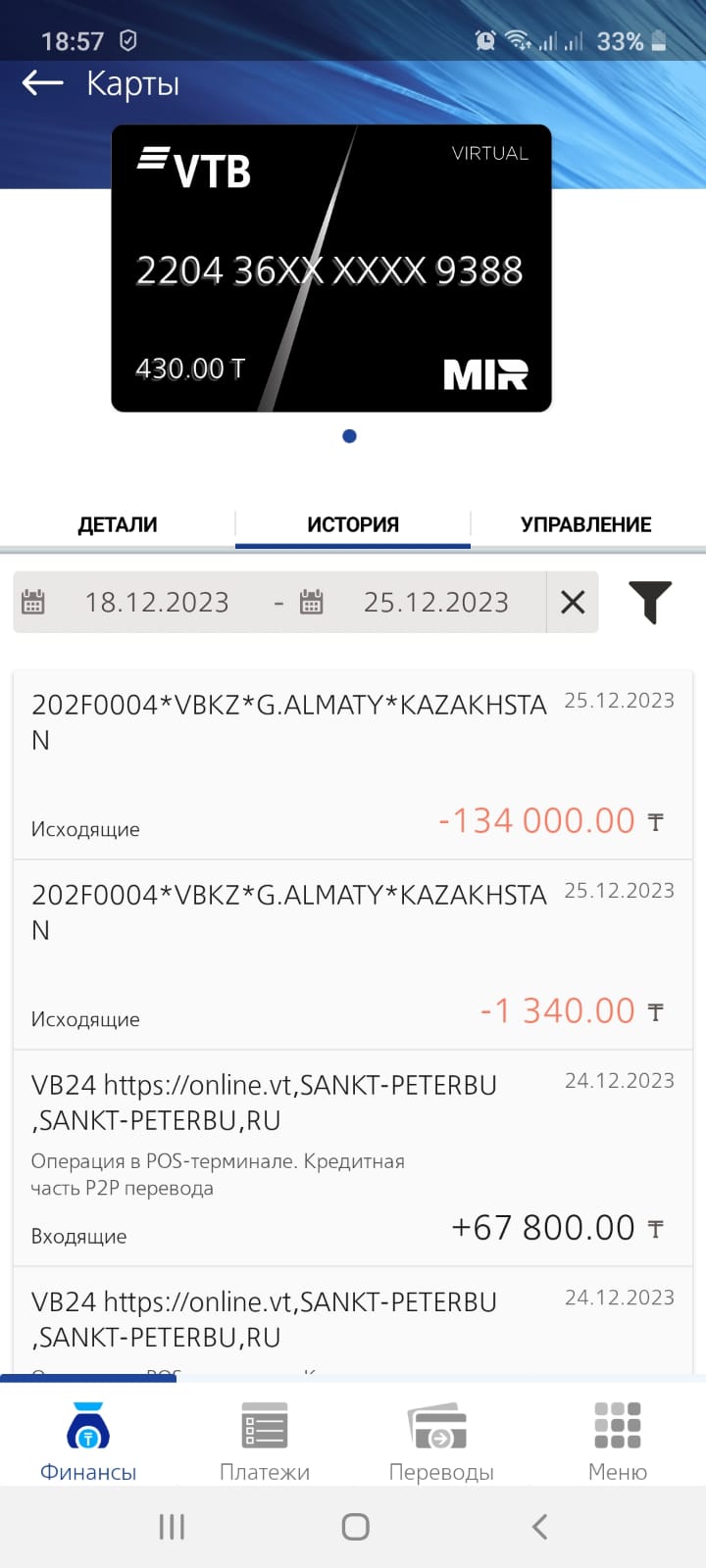
Task: Go back from the Карты screen
Action: click(x=42, y=83)
